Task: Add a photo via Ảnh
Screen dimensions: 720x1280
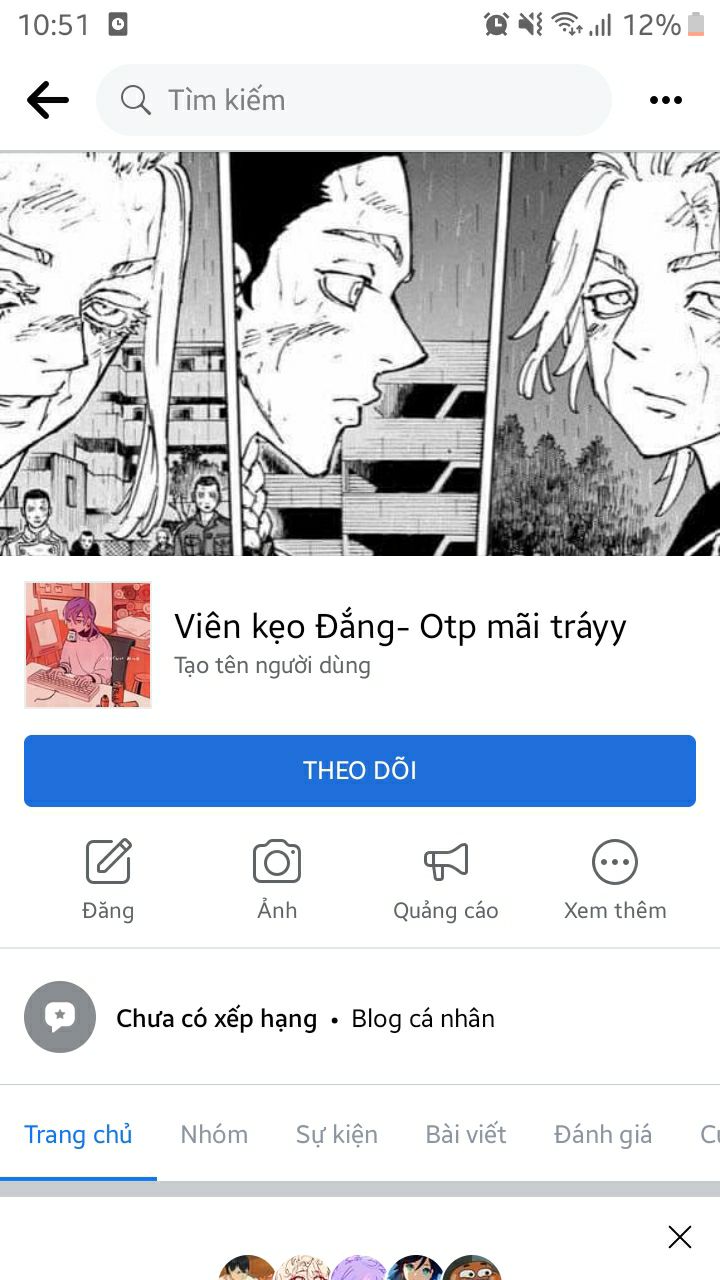Action: (277, 878)
